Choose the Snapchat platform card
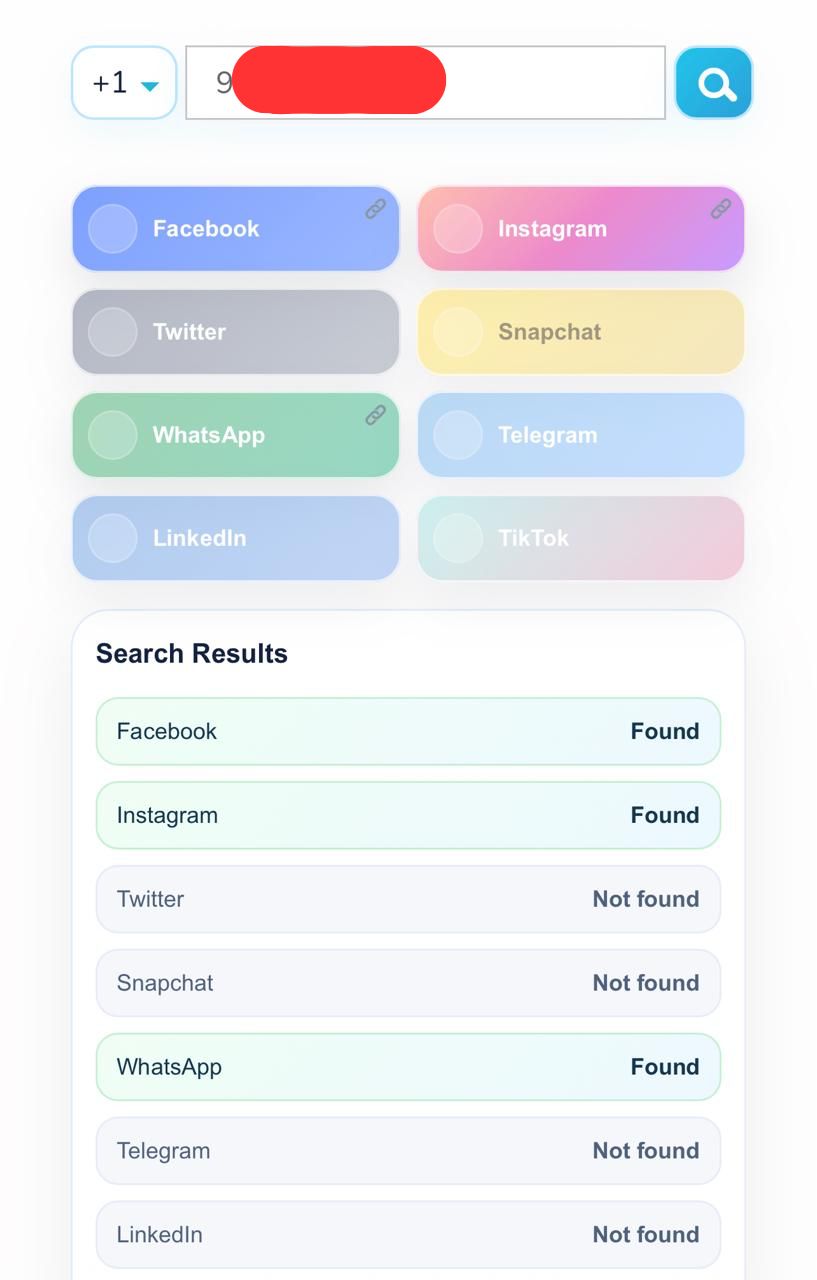 pyautogui.click(x=580, y=332)
